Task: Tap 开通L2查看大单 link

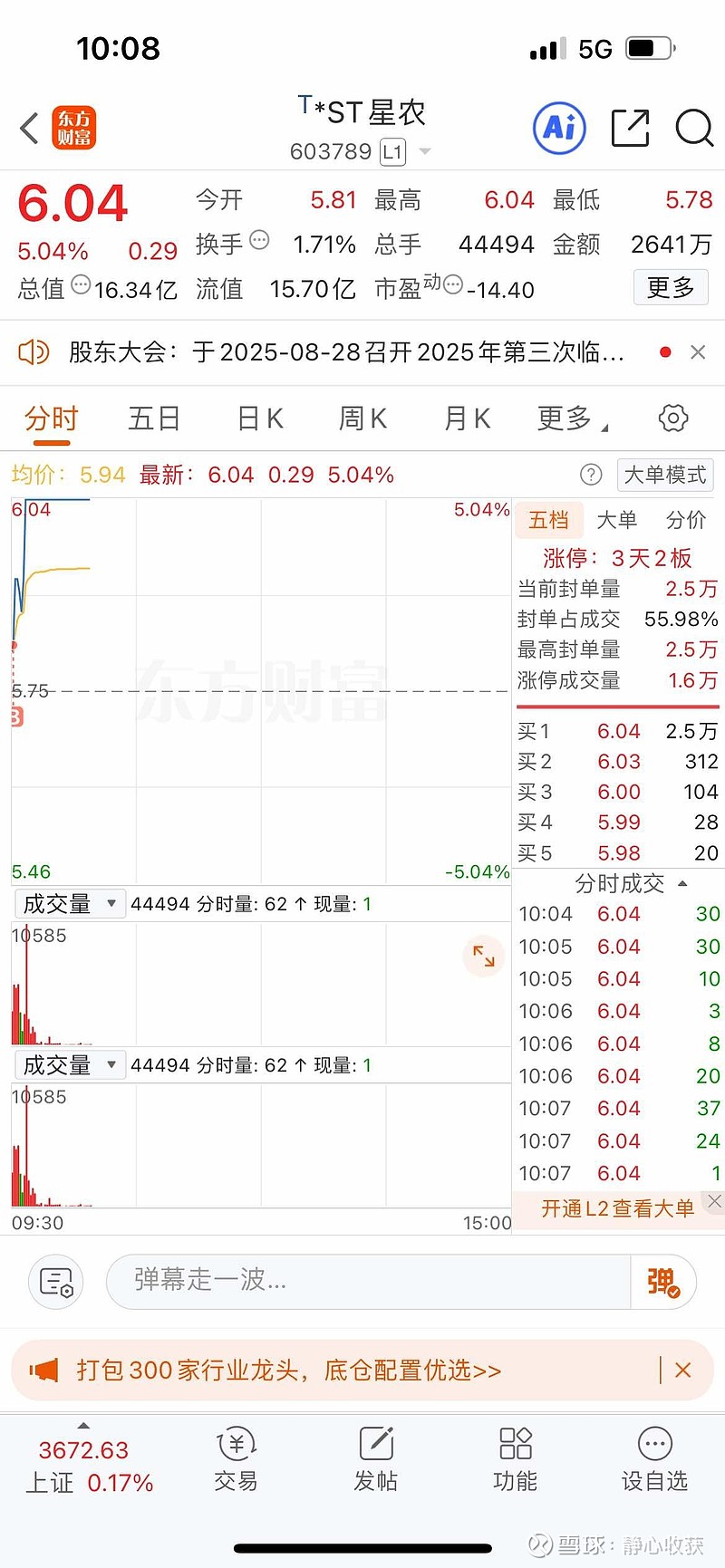Action: coord(617,1208)
